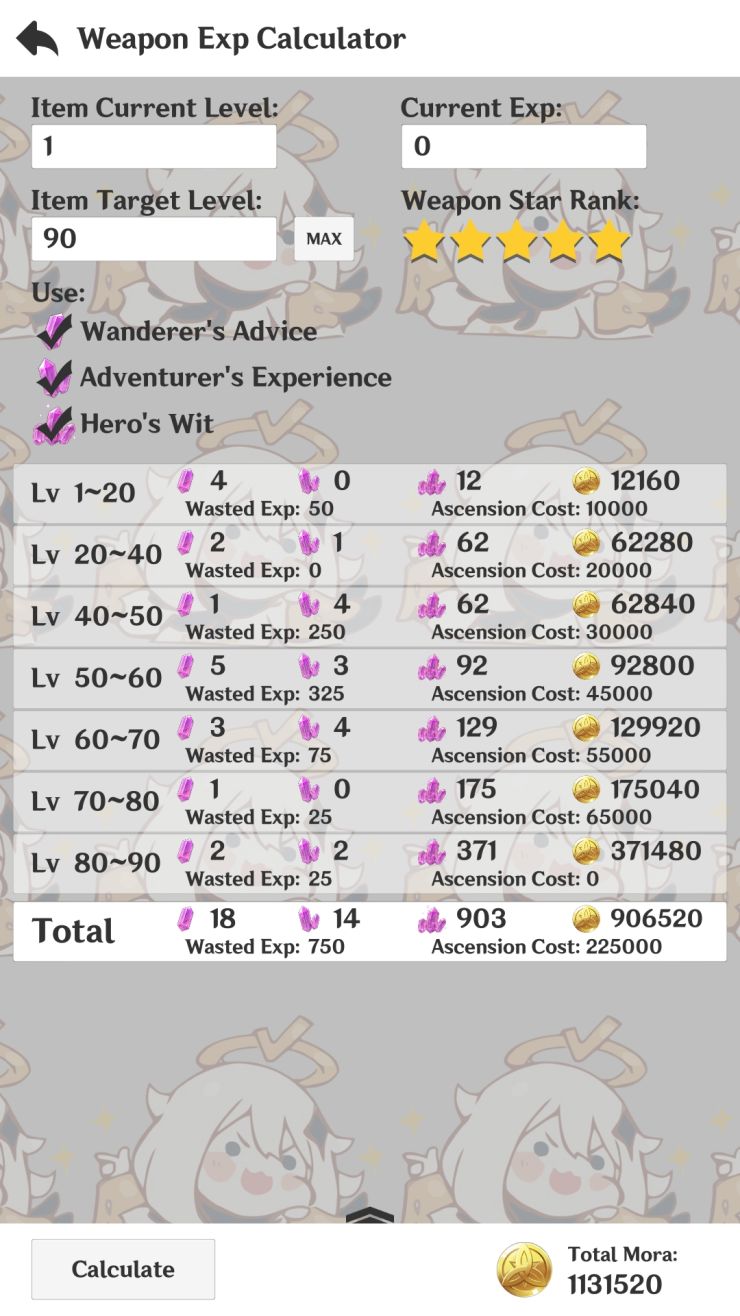
Task: Edit the Item Current Level field
Action: pos(153,147)
